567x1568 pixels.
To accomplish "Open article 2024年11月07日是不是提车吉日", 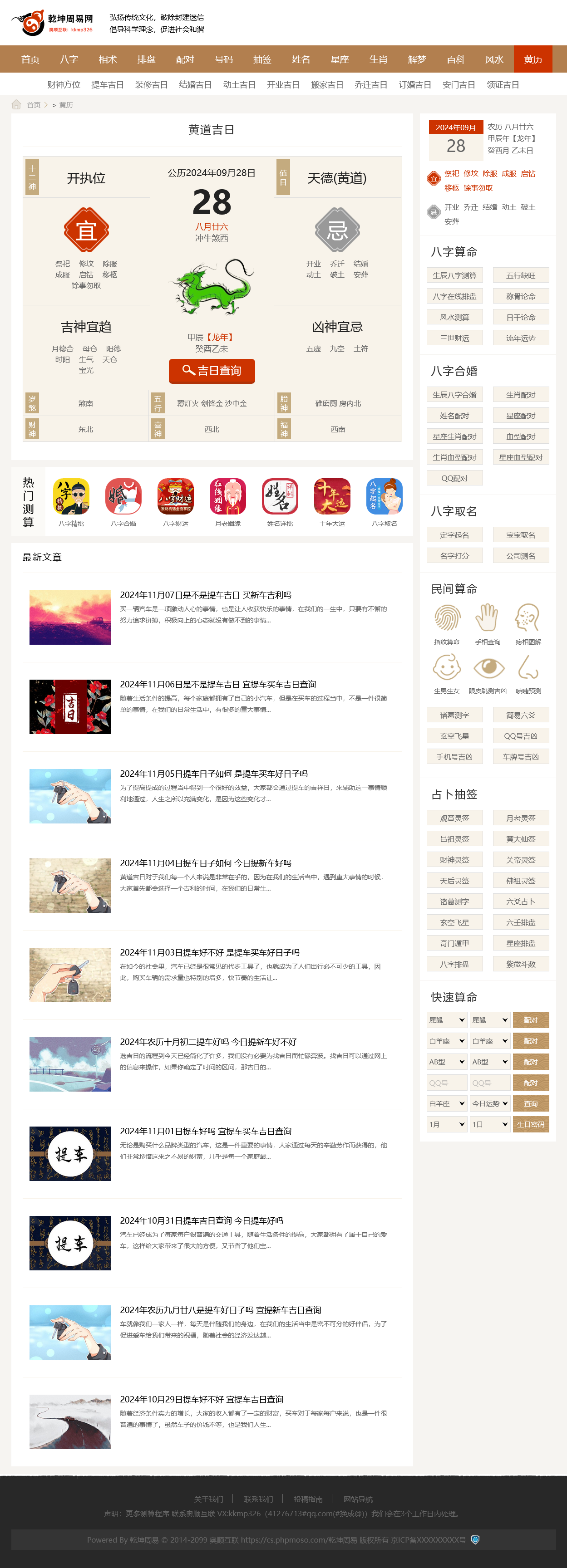I will pos(205,595).
